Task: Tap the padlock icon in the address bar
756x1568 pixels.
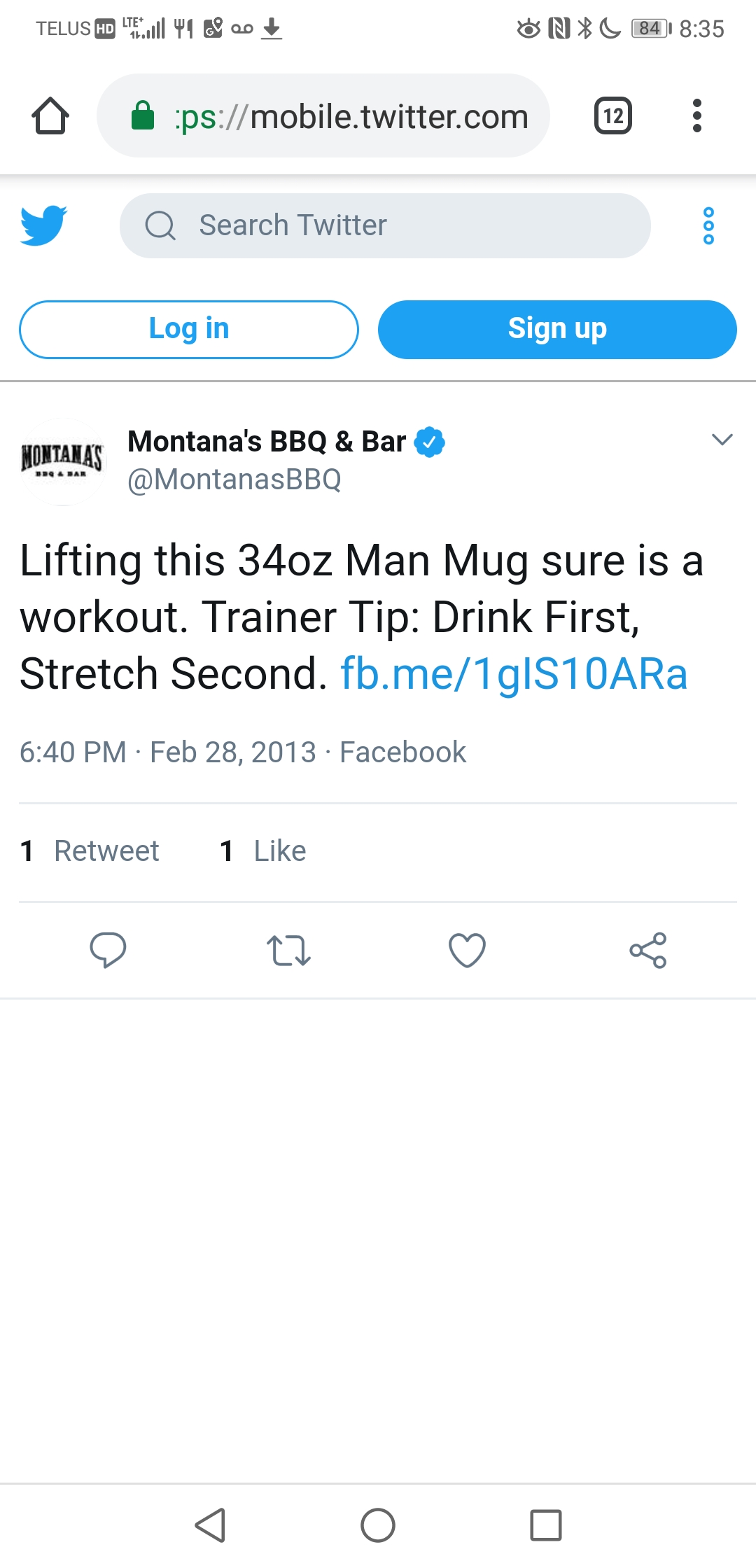Action: 143,116
